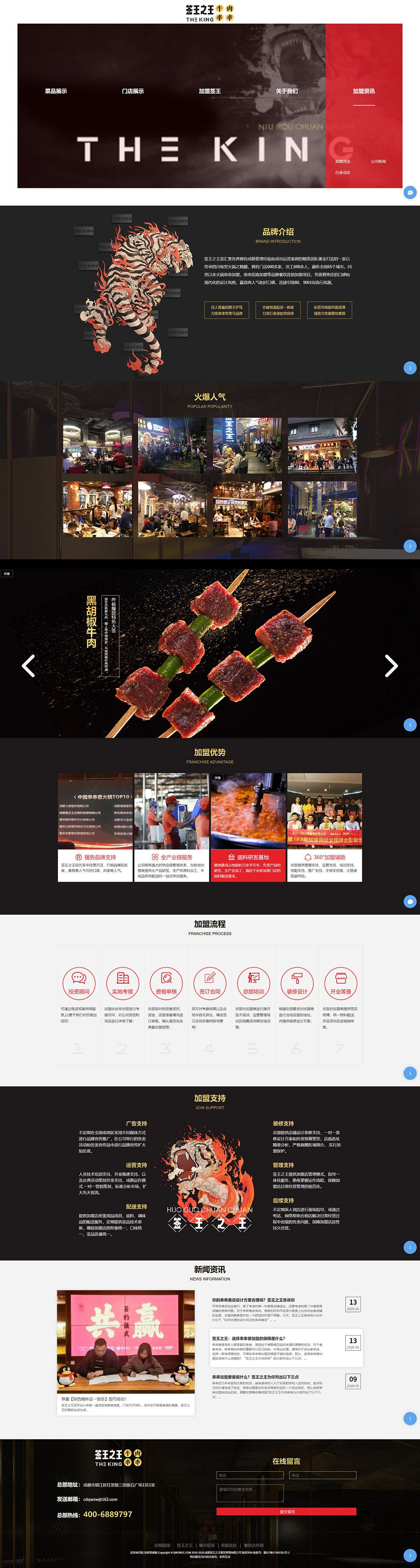Read article 你的串串香店设计方案合理吗
Viewport: 420px width, 1568px height.
(x=254, y=1300)
